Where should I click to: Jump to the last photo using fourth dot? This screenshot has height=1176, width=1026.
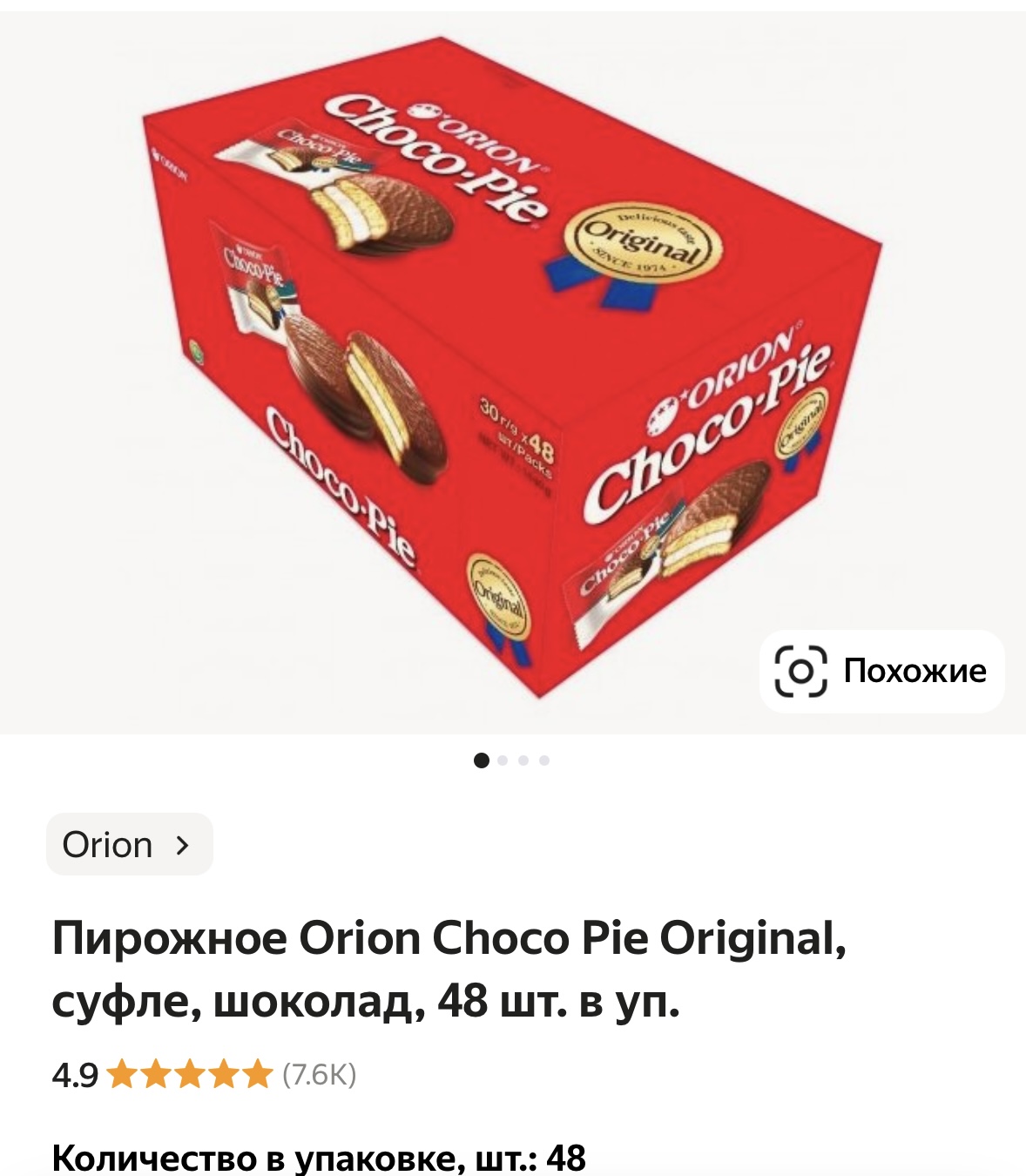coord(543,759)
